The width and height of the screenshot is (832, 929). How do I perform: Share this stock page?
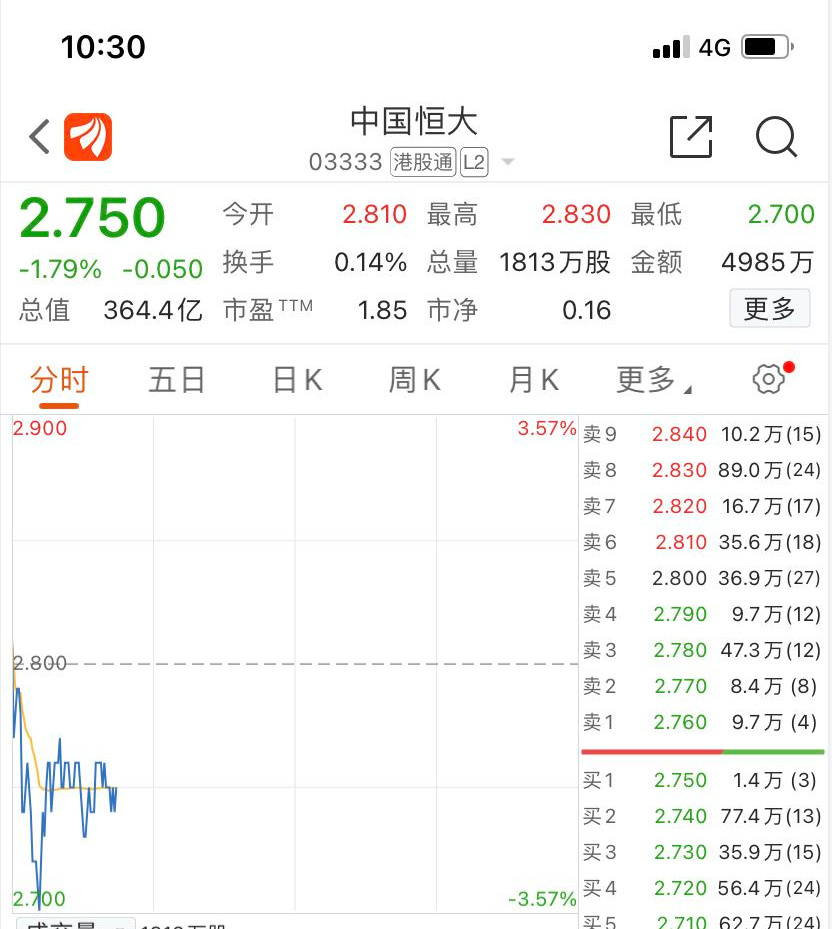pos(691,137)
